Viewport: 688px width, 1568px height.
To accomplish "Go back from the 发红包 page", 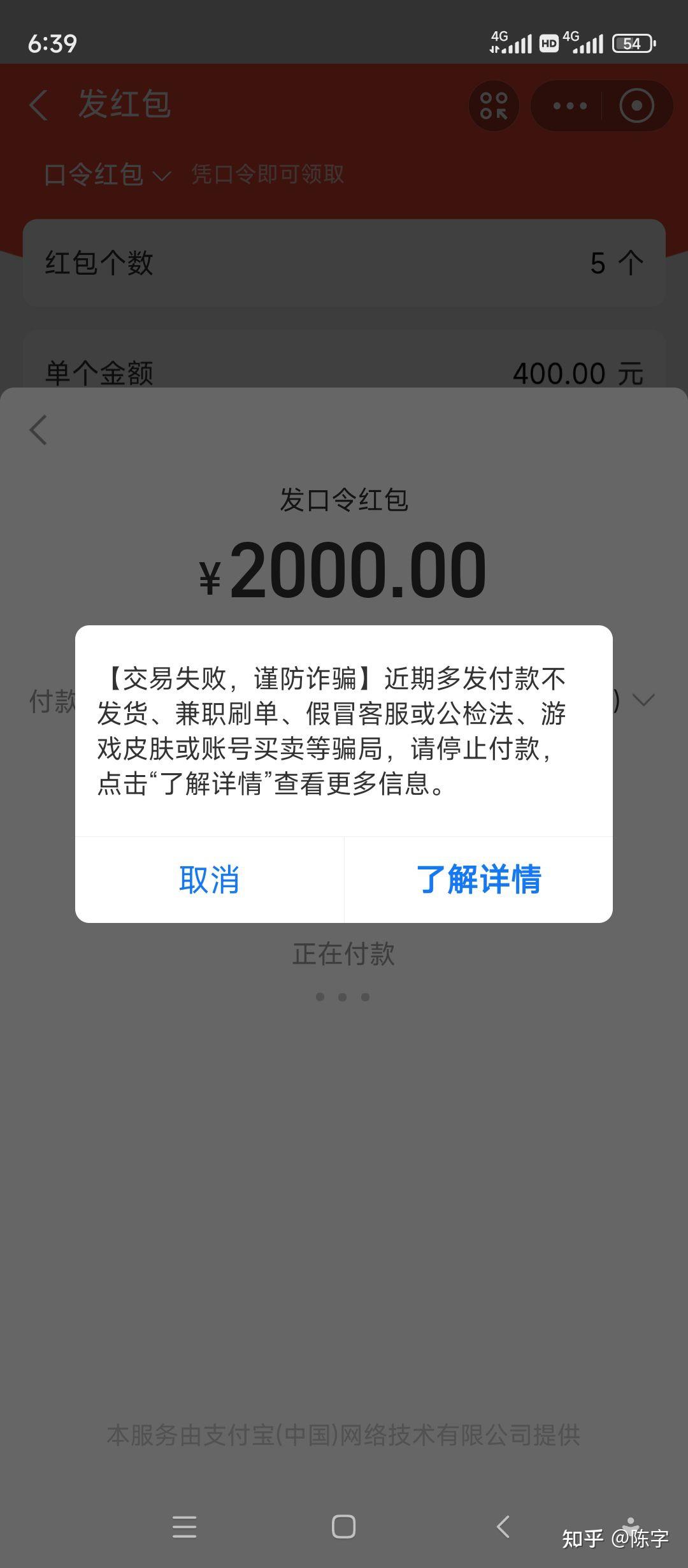I will pyautogui.click(x=39, y=105).
